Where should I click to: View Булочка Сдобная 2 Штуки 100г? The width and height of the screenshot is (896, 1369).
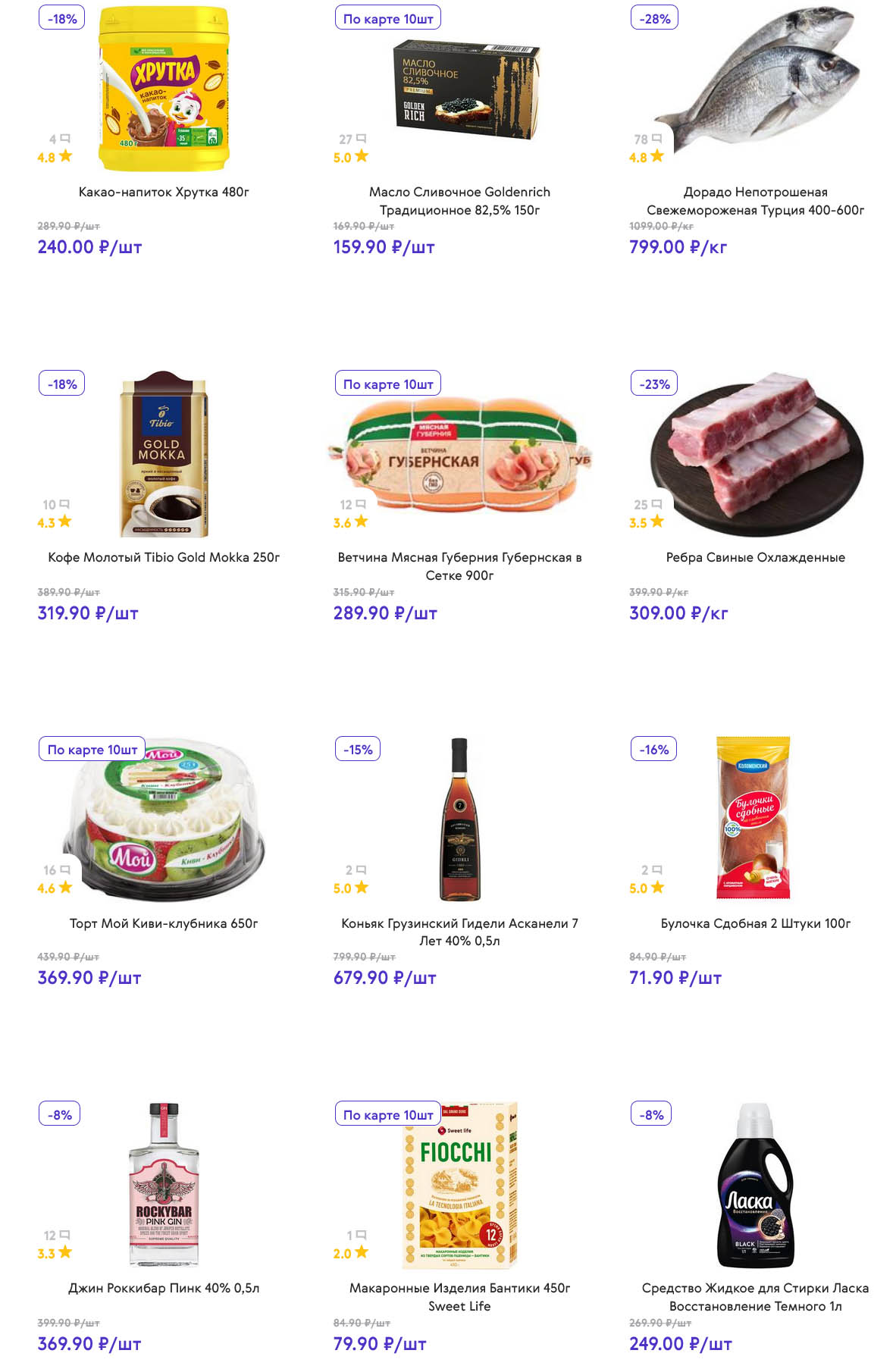coord(755,923)
